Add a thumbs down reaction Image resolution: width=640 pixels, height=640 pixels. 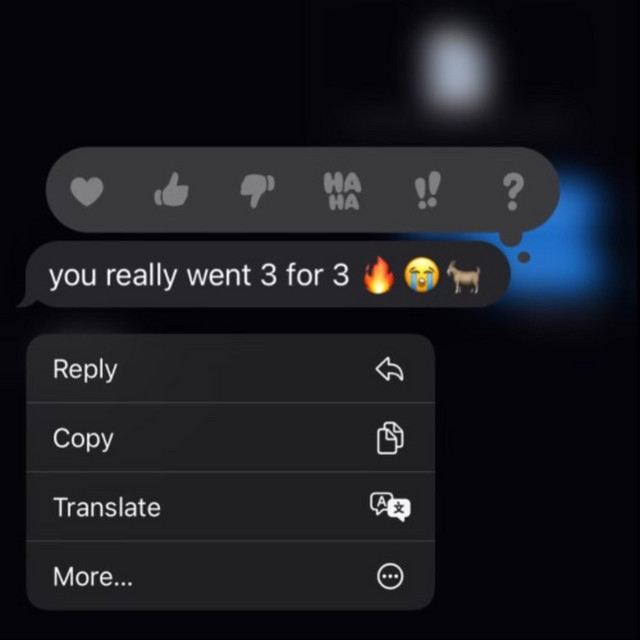[256, 191]
